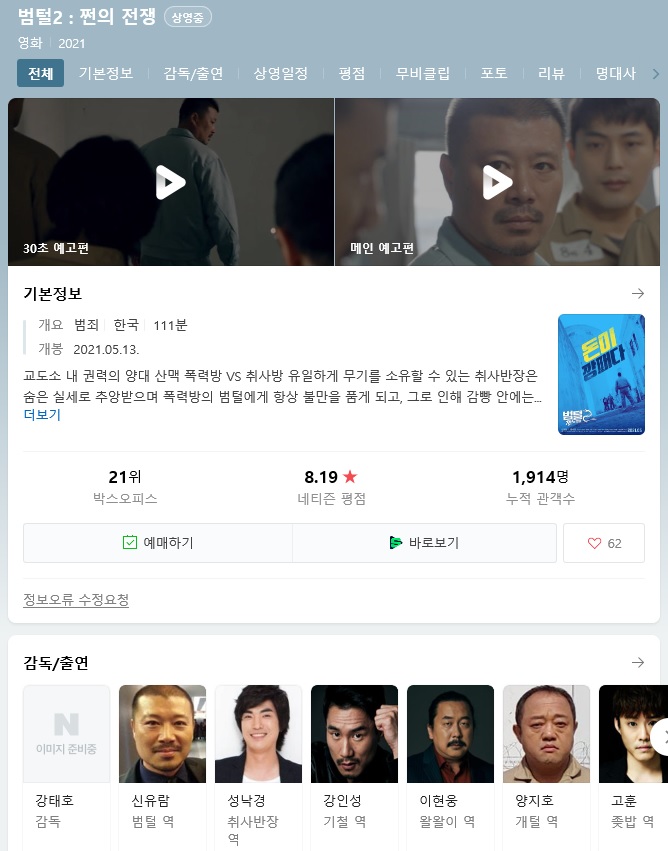Open the 감독/출연 tab
The image size is (668, 851).
click(193, 73)
